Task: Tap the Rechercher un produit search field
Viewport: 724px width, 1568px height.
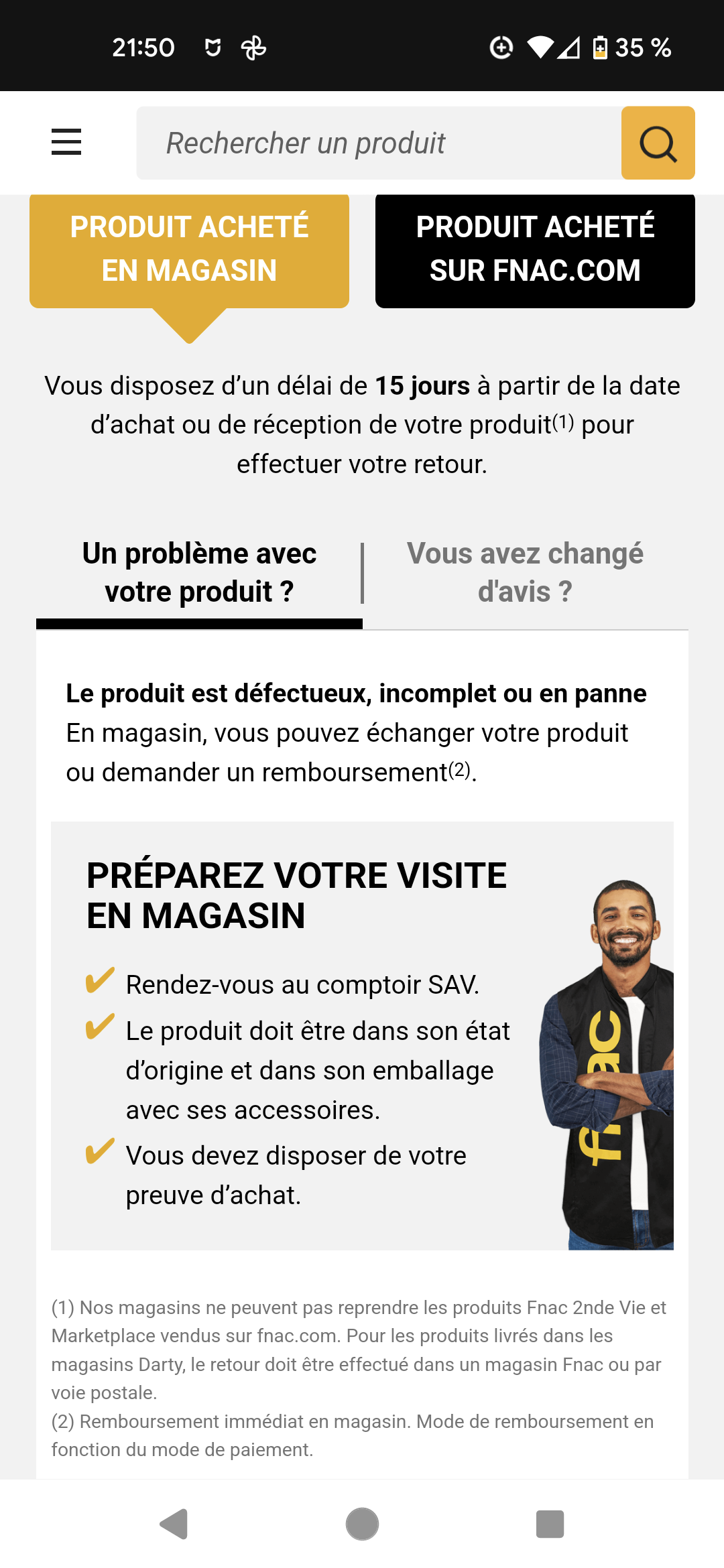Action: (x=379, y=143)
